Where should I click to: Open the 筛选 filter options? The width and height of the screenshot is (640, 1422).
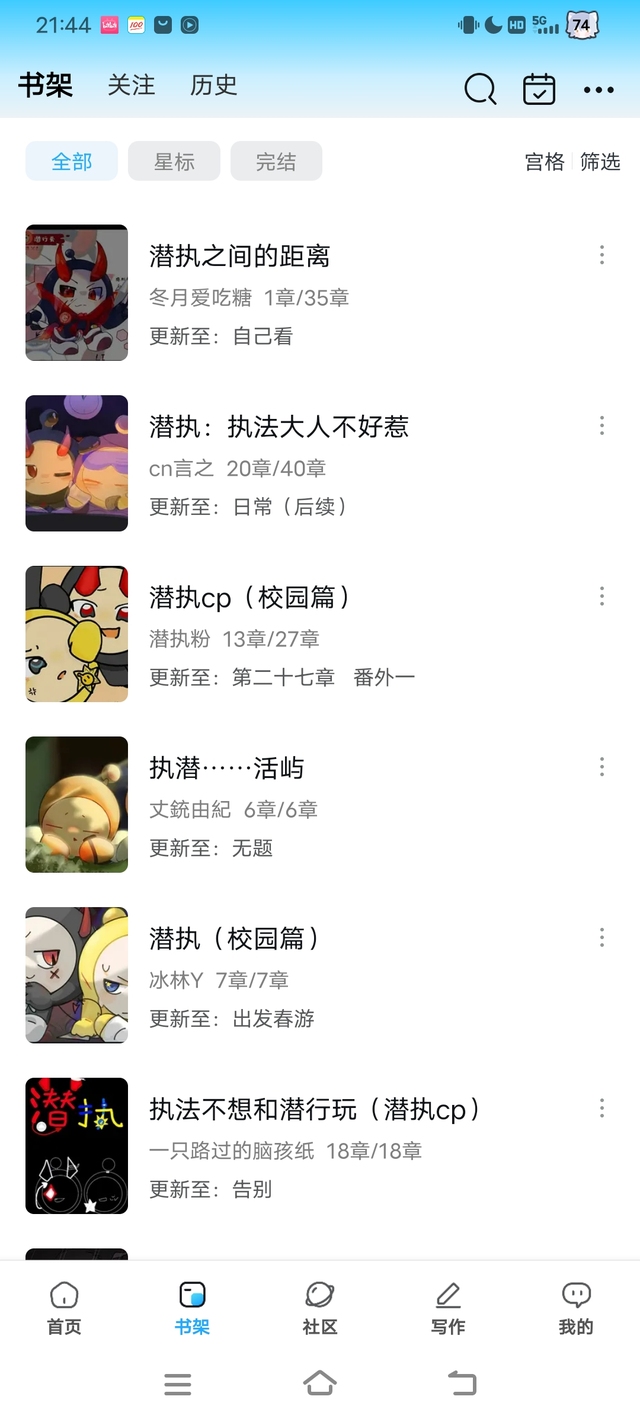pyautogui.click(x=600, y=162)
